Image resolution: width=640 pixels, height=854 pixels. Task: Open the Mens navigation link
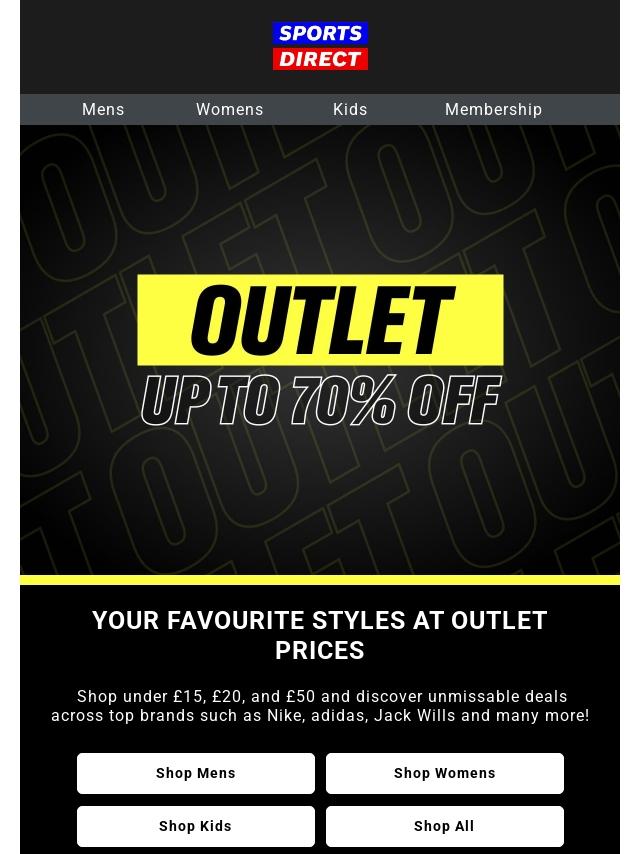pos(103,110)
